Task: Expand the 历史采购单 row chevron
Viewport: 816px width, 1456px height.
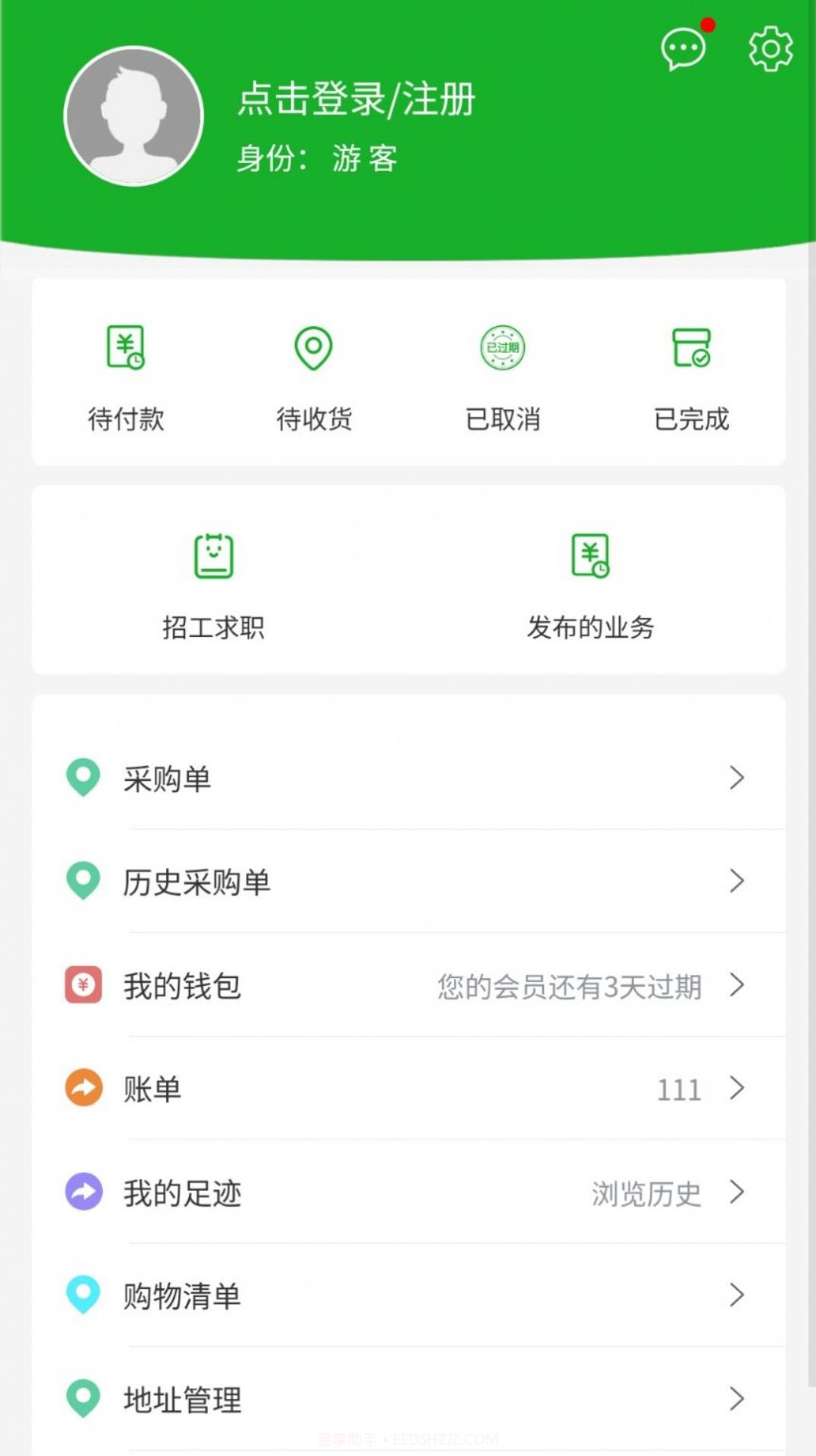Action: pos(738,882)
